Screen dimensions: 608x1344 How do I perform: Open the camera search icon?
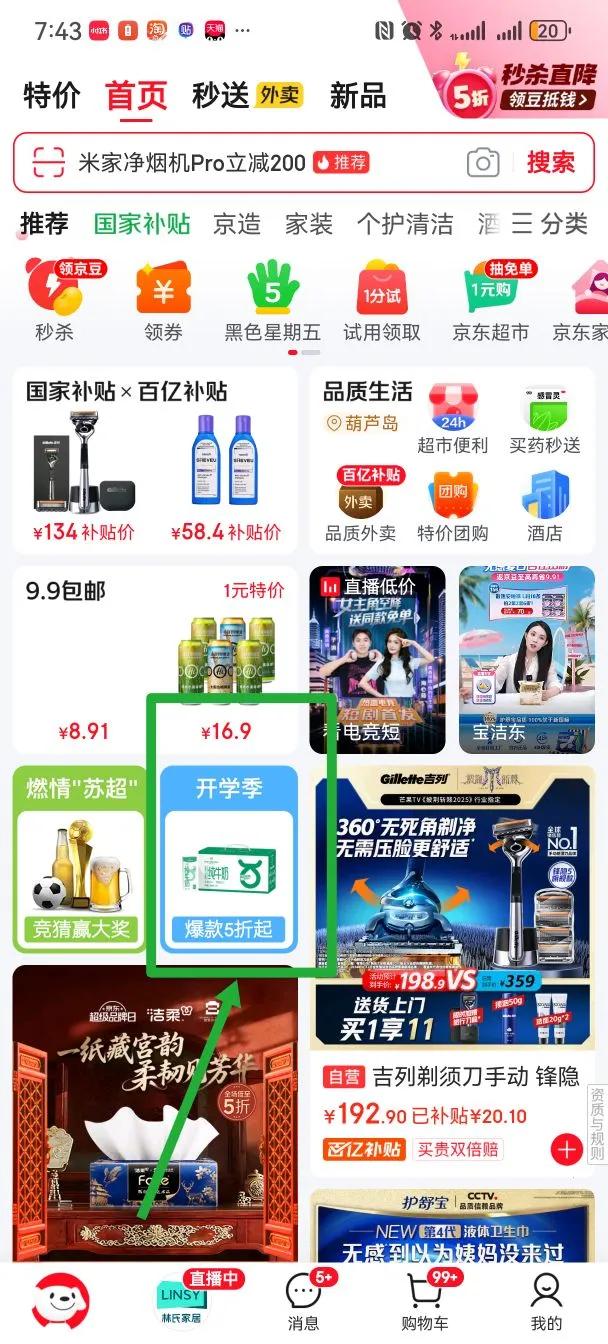(483, 163)
